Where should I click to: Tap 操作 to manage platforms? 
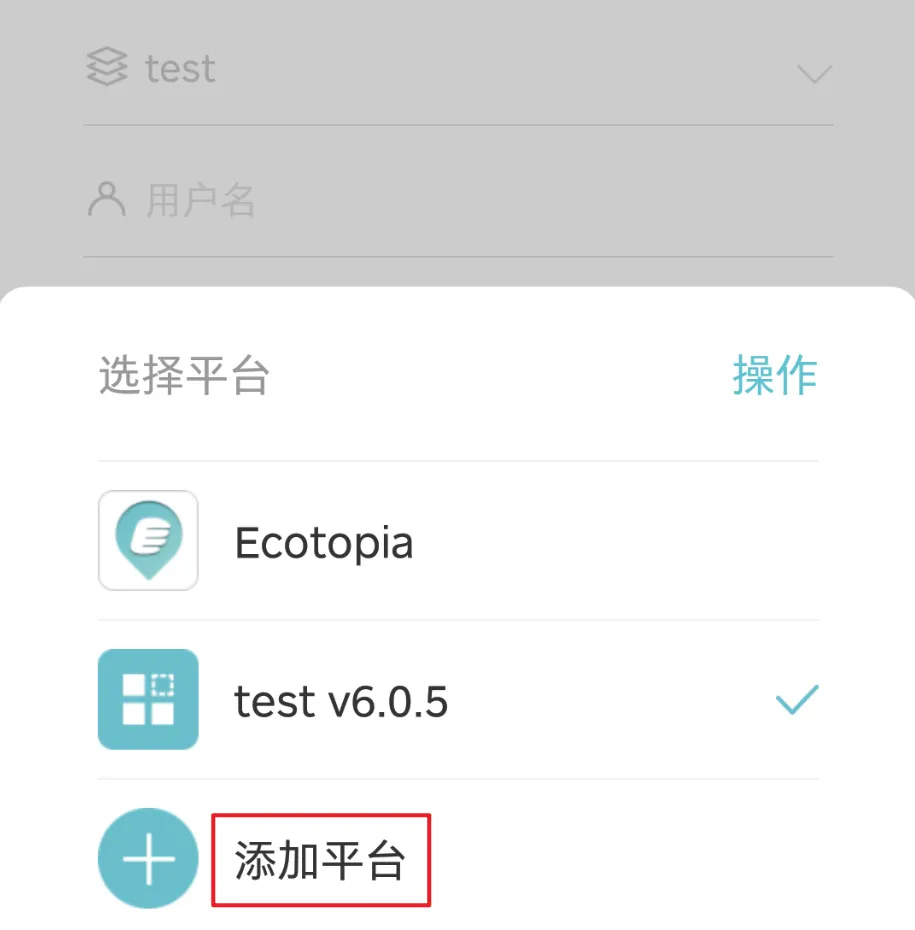(774, 376)
